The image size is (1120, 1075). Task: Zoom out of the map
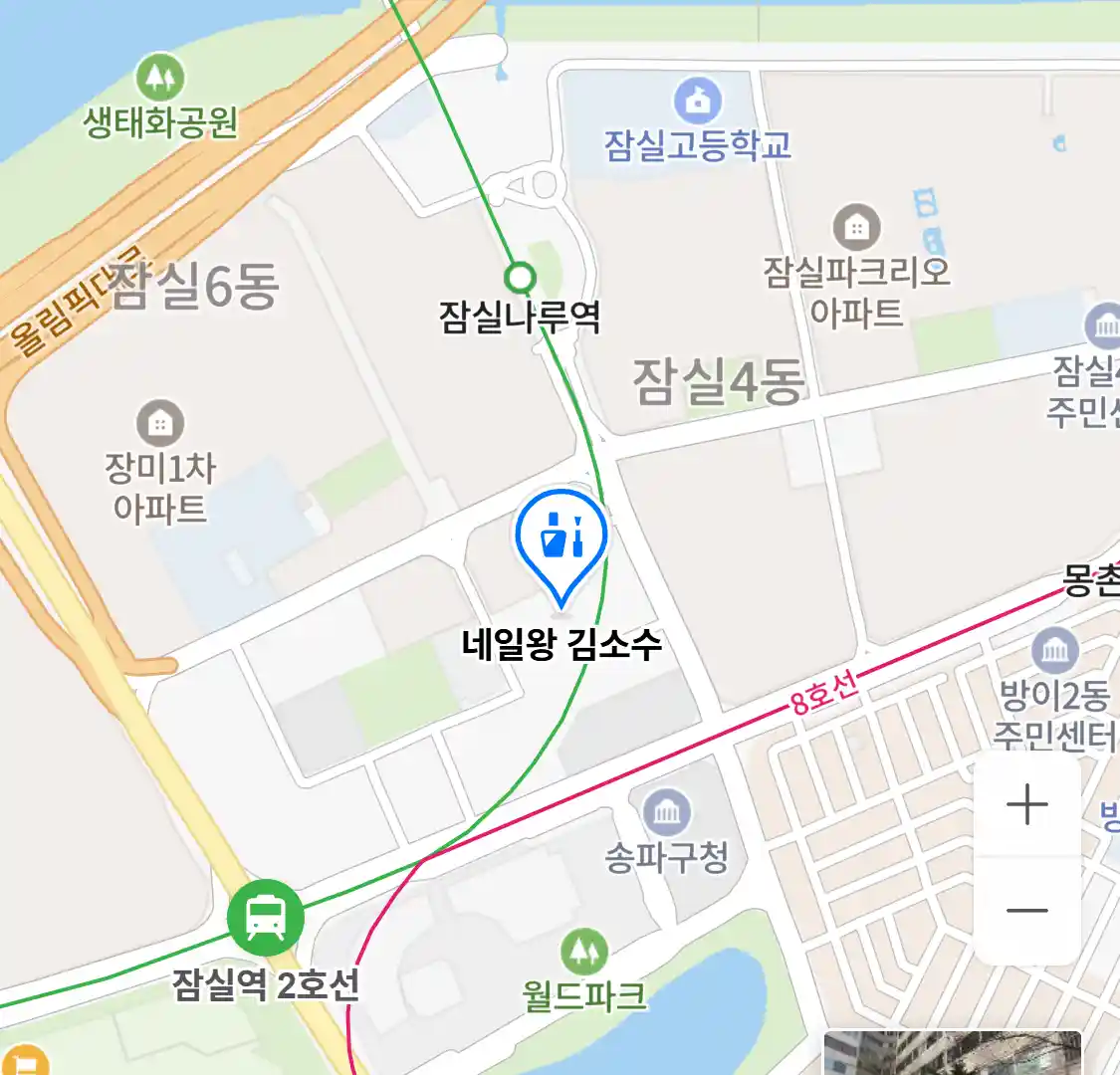(1026, 910)
